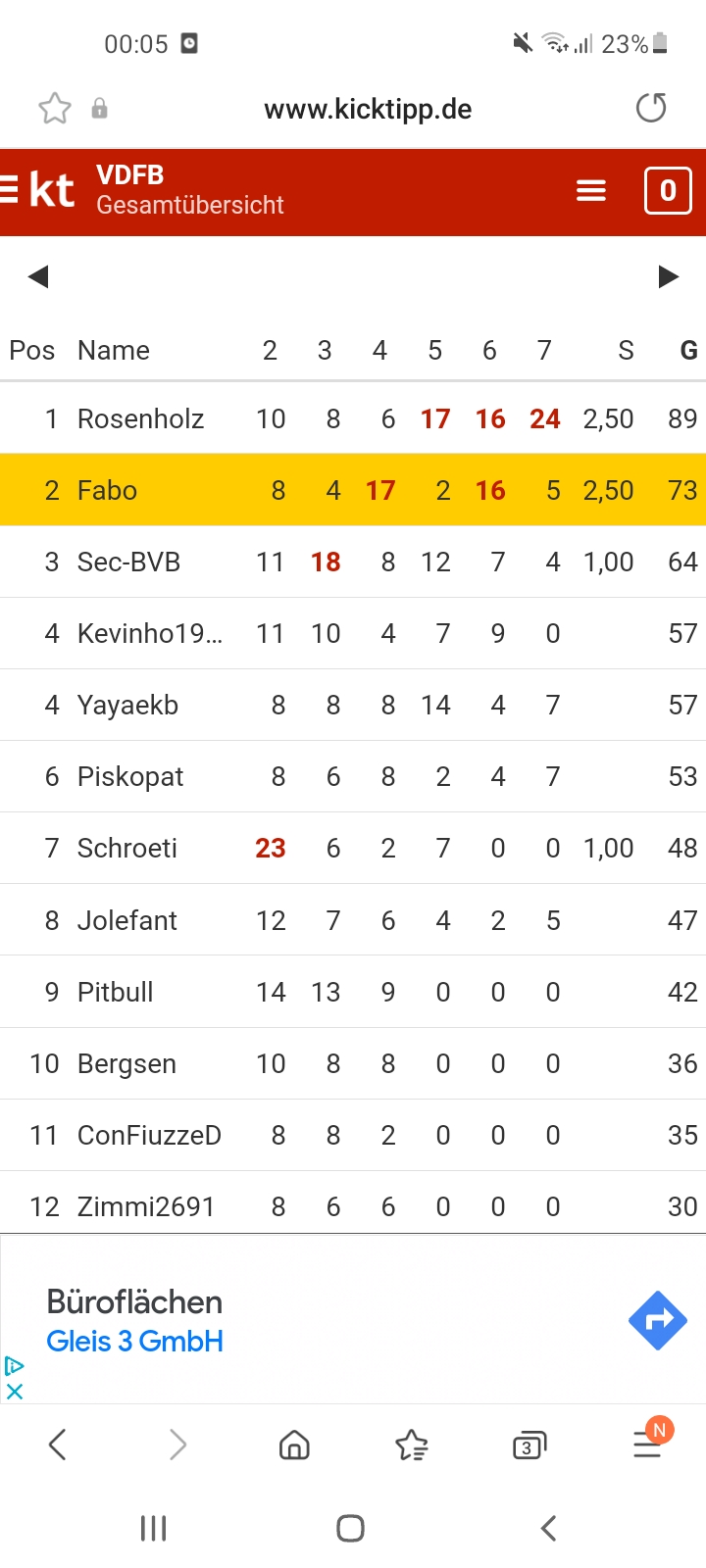Viewport: 706px width, 1568px height.
Task: Go to next matchdays with the right arrow
Action: [669, 277]
